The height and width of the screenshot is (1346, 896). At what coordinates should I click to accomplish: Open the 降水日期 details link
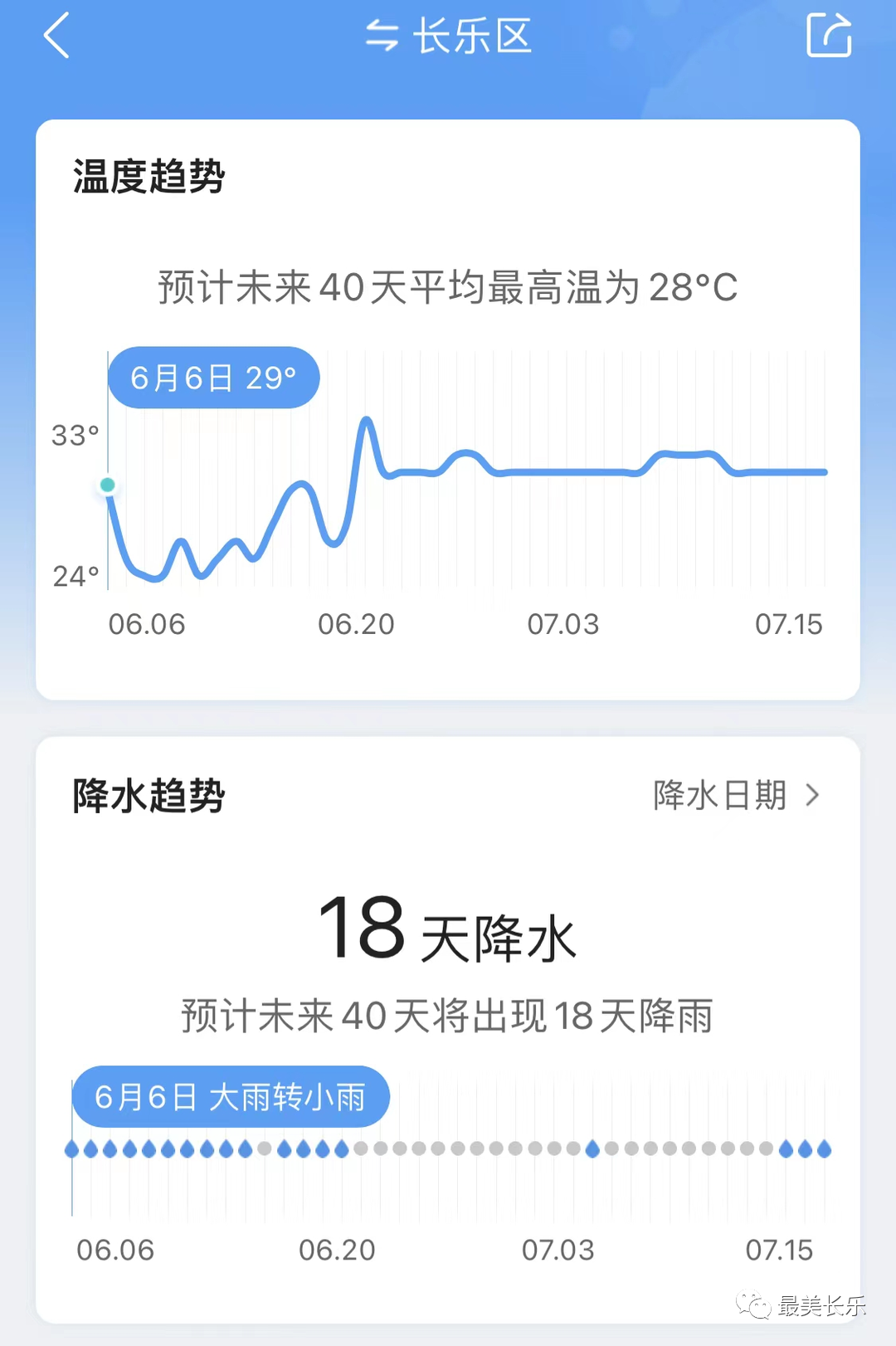736,795
